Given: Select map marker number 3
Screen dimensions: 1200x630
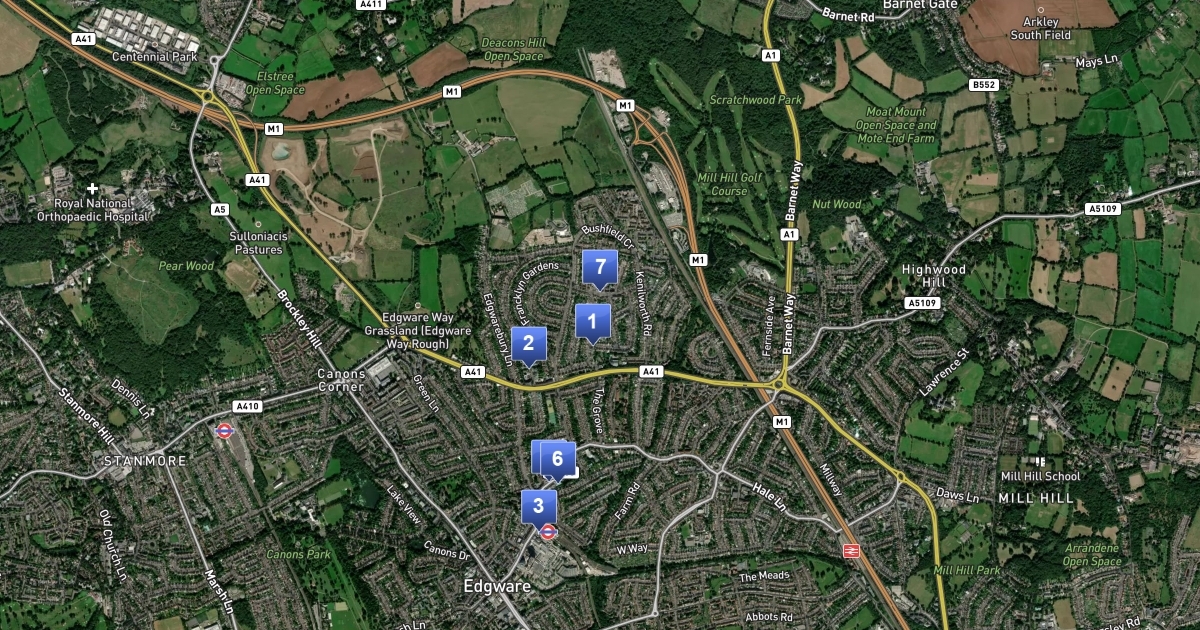Looking at the screenshot, I should click(538, 506).
